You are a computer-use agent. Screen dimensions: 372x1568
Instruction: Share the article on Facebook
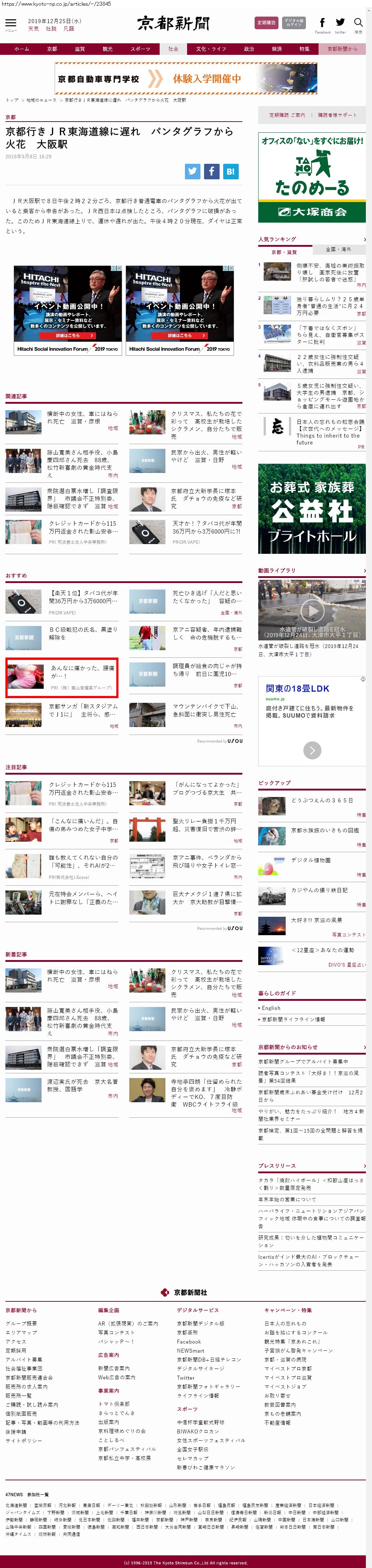point(211,171)
